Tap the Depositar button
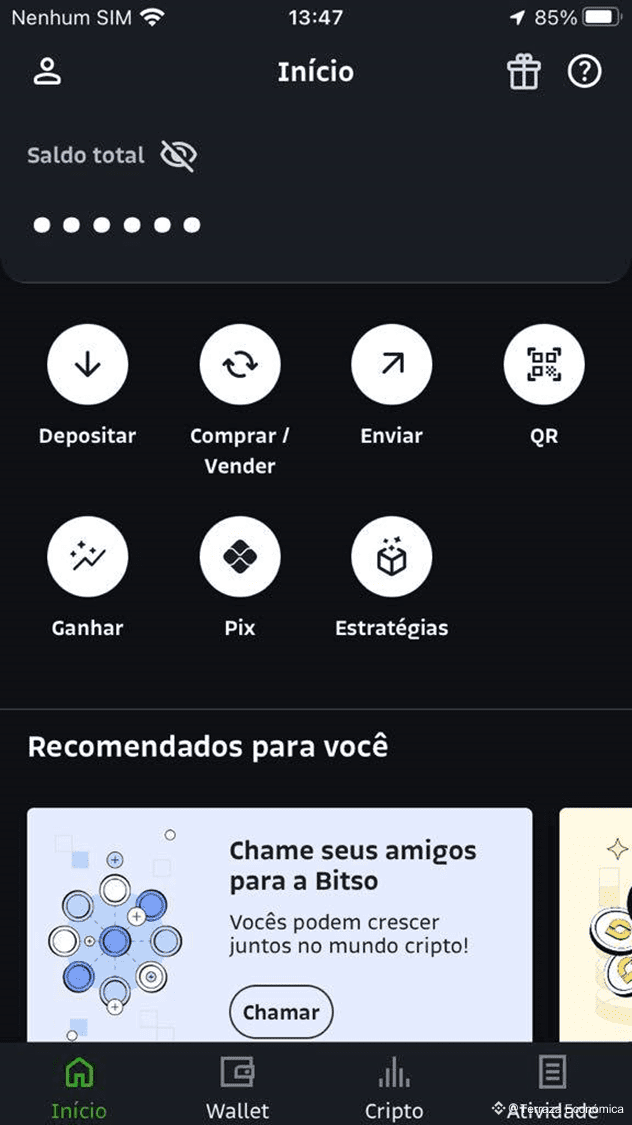 pos(87,366)
